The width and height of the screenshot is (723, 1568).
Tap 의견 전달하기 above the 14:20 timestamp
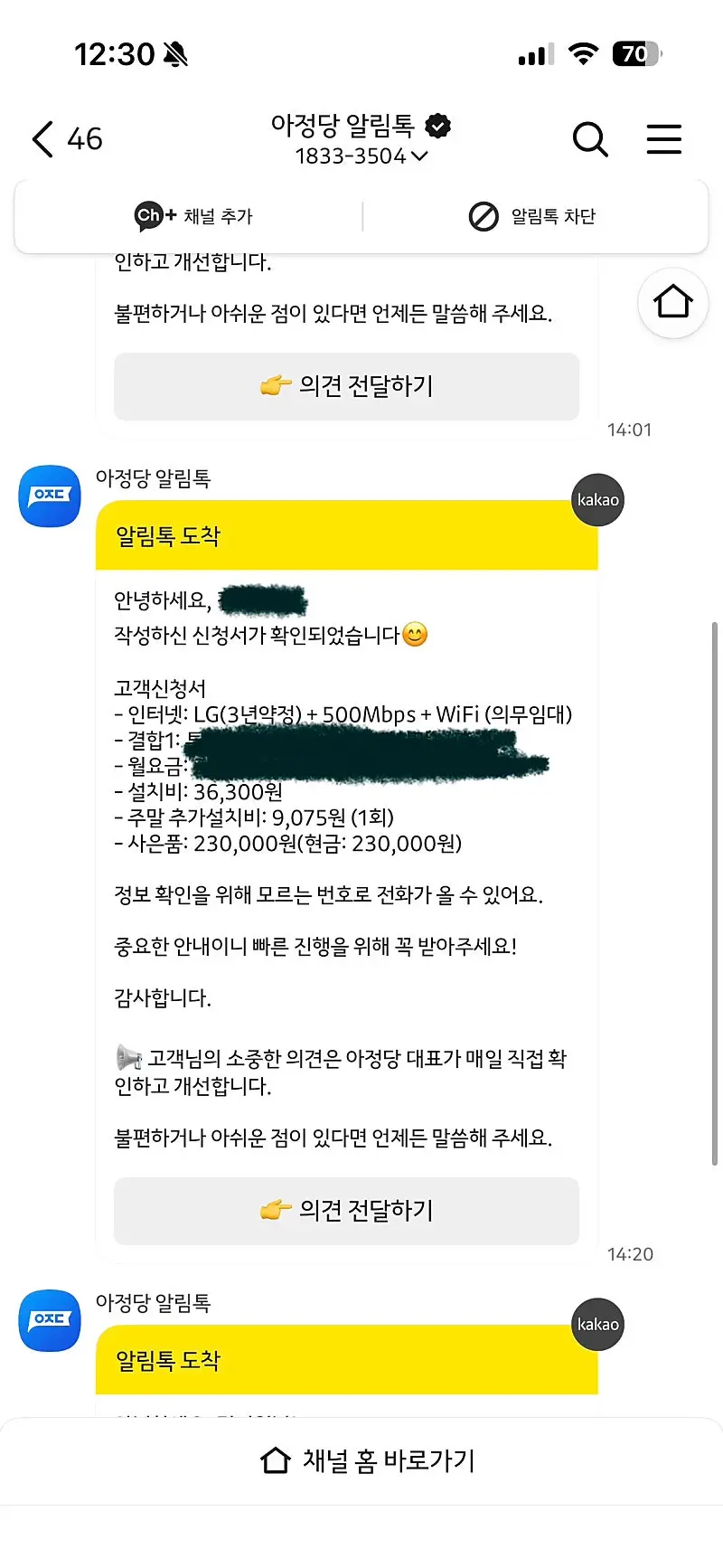tap(346, 1211)
